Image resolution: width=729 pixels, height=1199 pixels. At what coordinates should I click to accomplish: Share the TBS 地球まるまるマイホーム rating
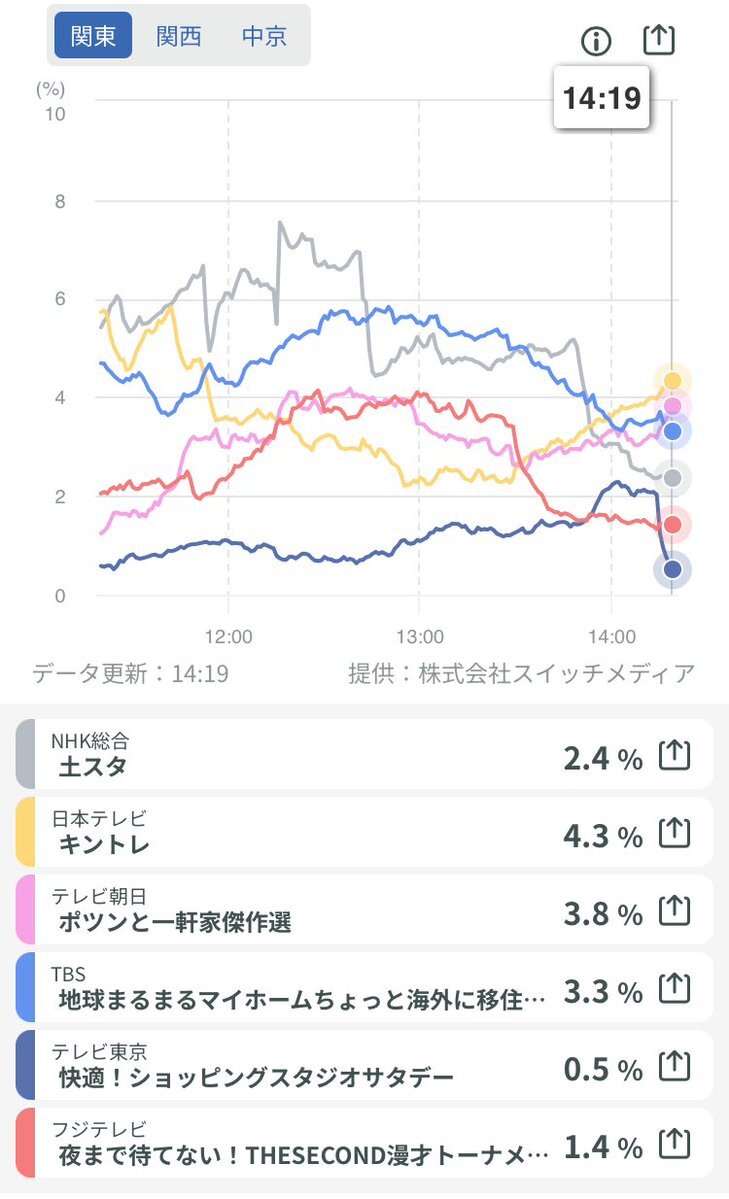(x=676, y=991)
